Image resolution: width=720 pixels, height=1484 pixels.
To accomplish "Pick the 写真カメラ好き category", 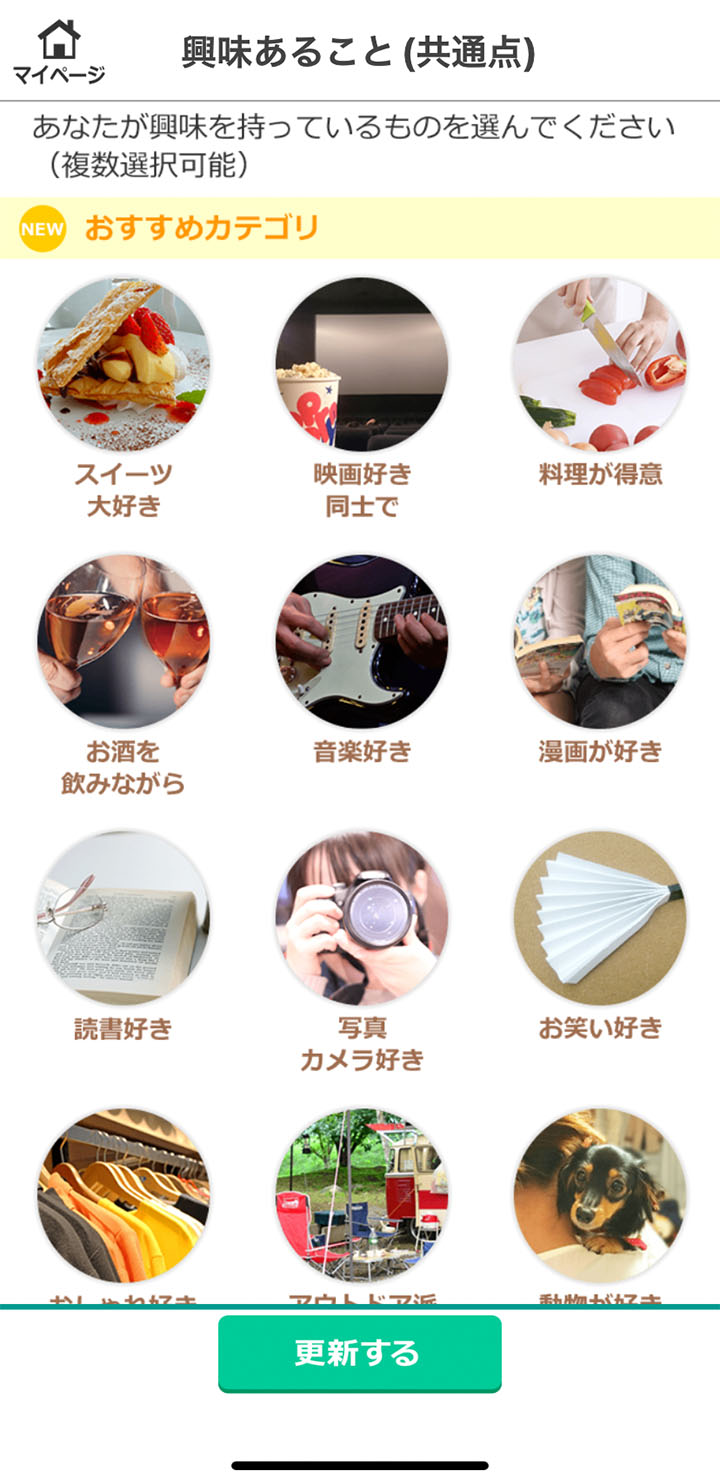I will (361, 918).
